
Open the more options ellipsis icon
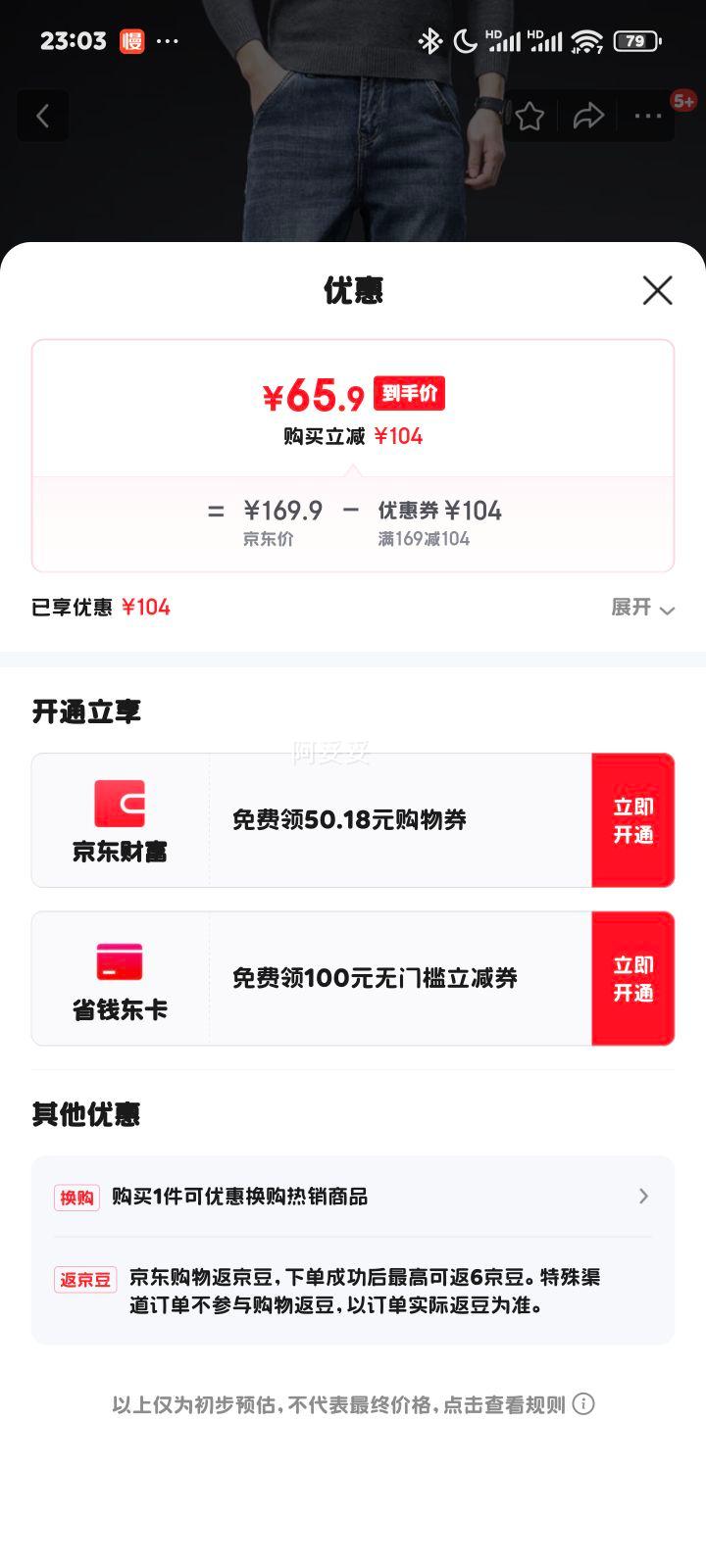click(647, 116)
